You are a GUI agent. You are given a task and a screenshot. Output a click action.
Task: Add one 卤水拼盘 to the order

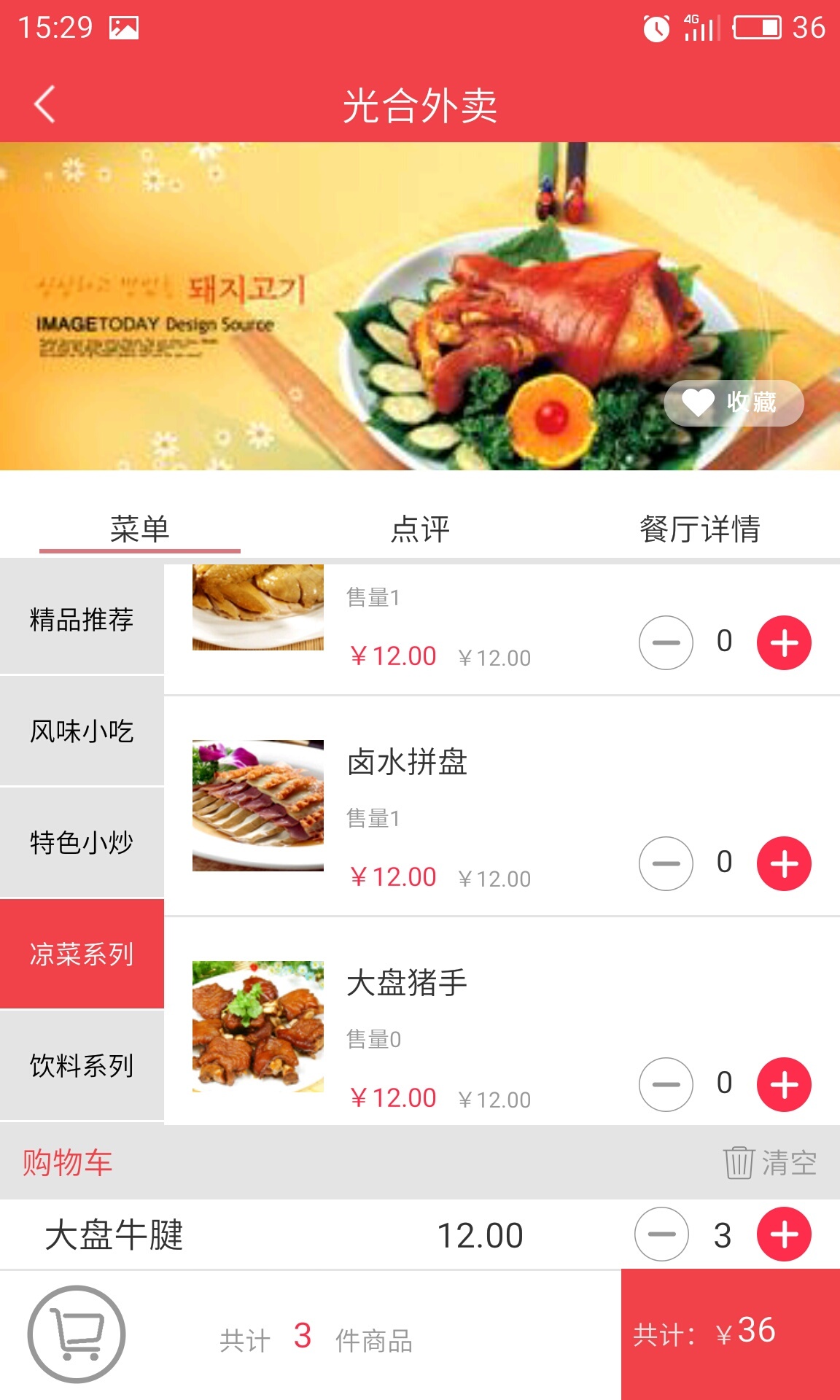click(784, 863)
